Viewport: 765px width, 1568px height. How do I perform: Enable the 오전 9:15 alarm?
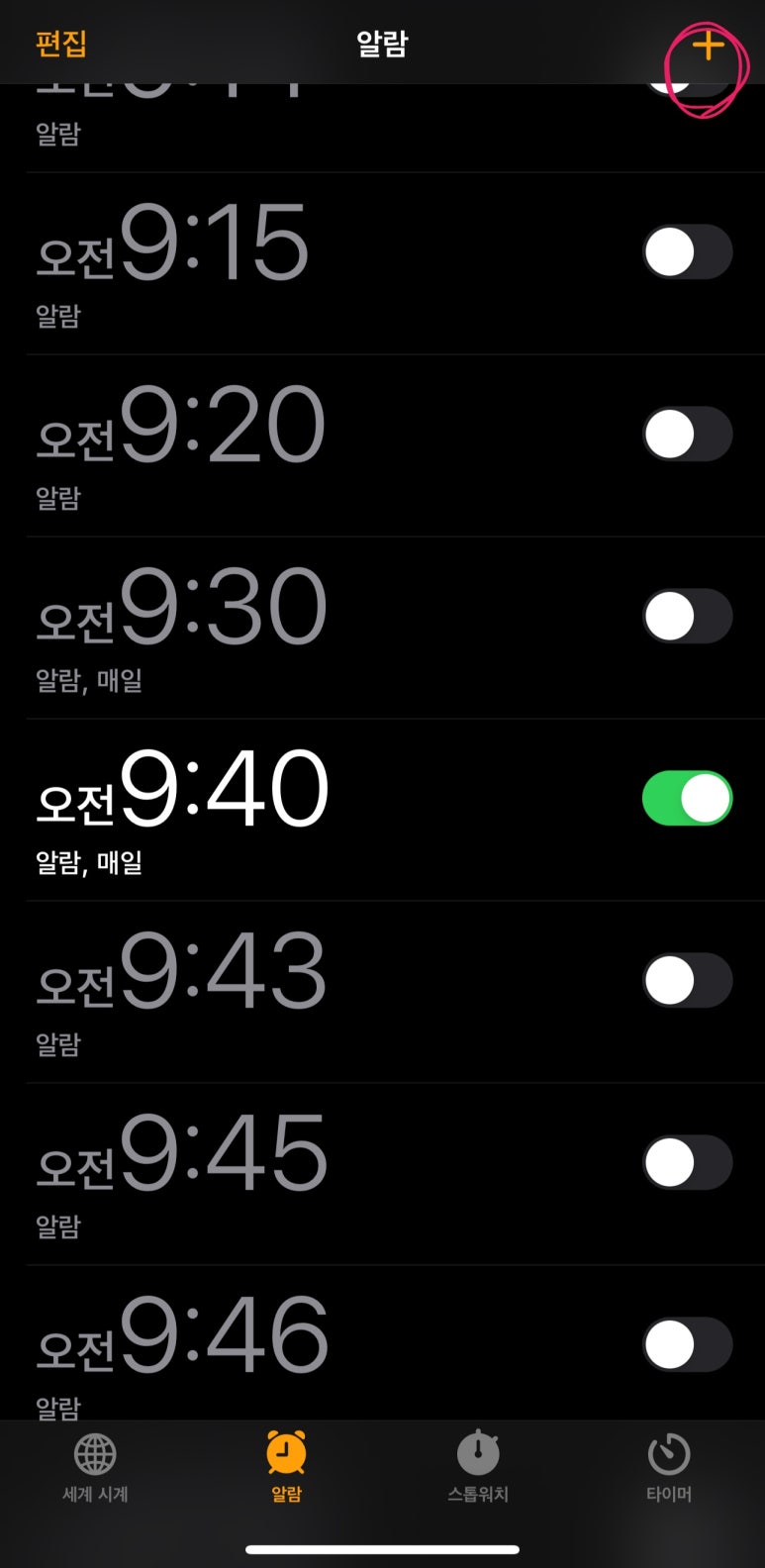(x=688, y=252)
